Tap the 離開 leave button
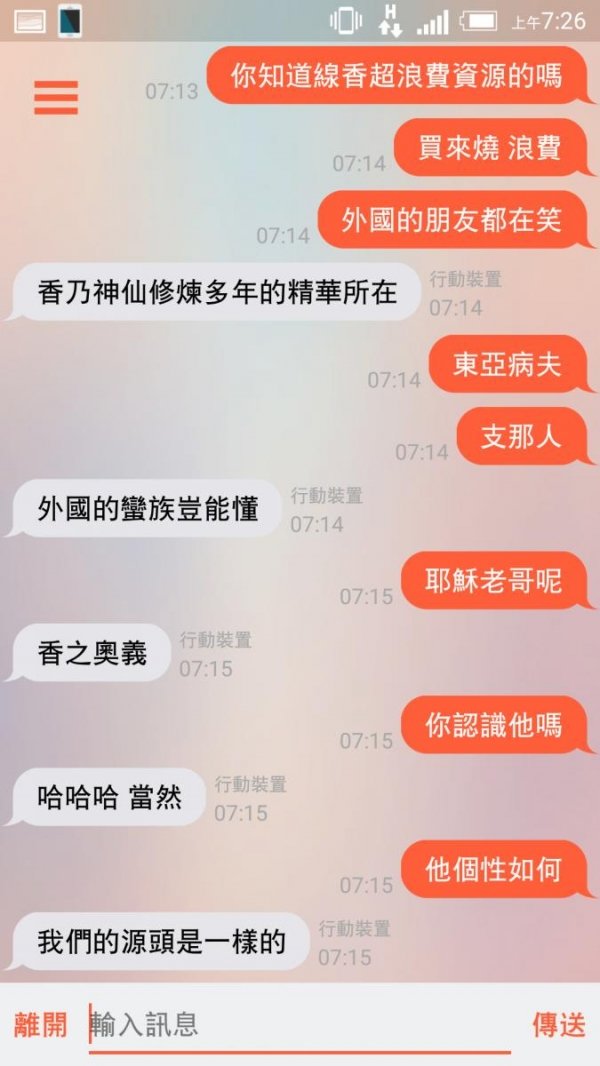The image size is (600, 1066). pos(41,1025)
